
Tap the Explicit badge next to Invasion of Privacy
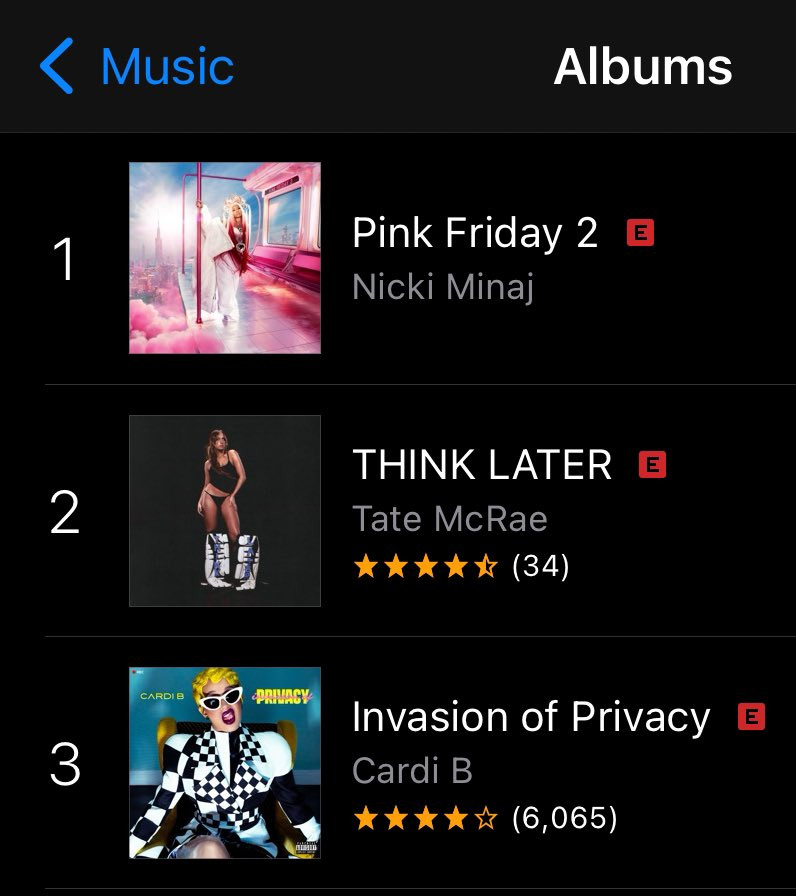tap(749, 718)
